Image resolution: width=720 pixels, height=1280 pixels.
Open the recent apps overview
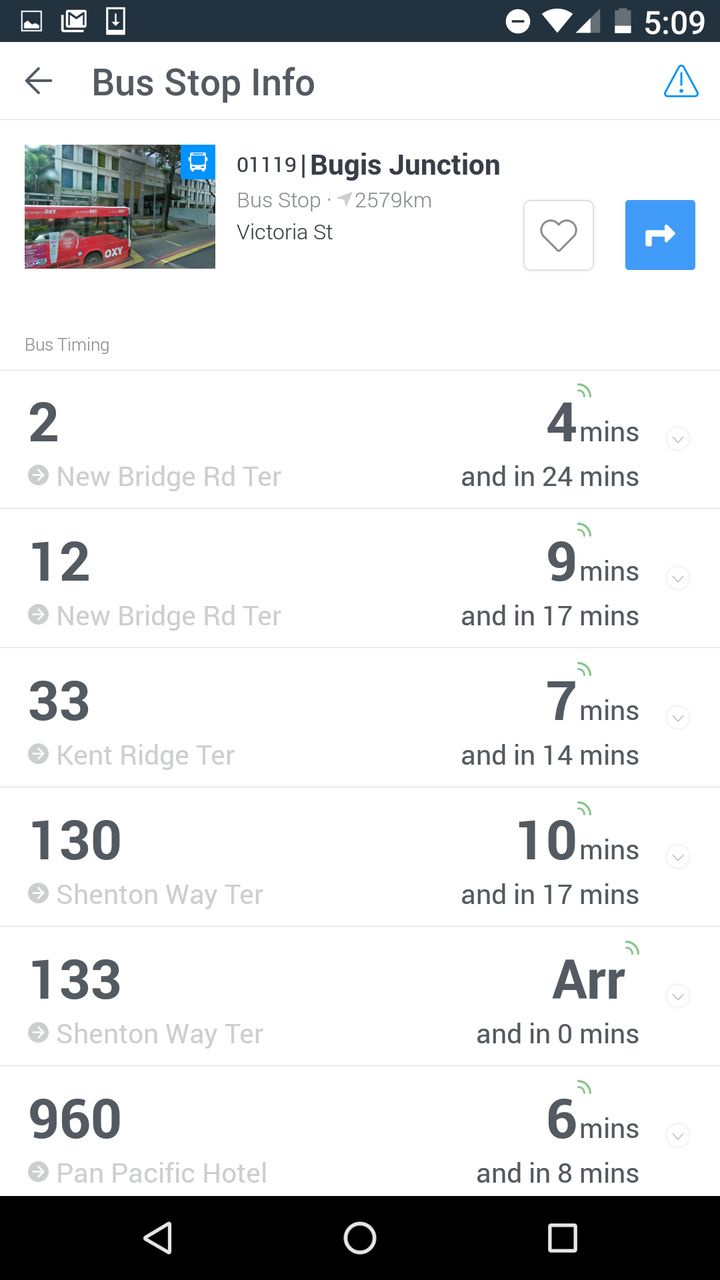point(562,1238)
